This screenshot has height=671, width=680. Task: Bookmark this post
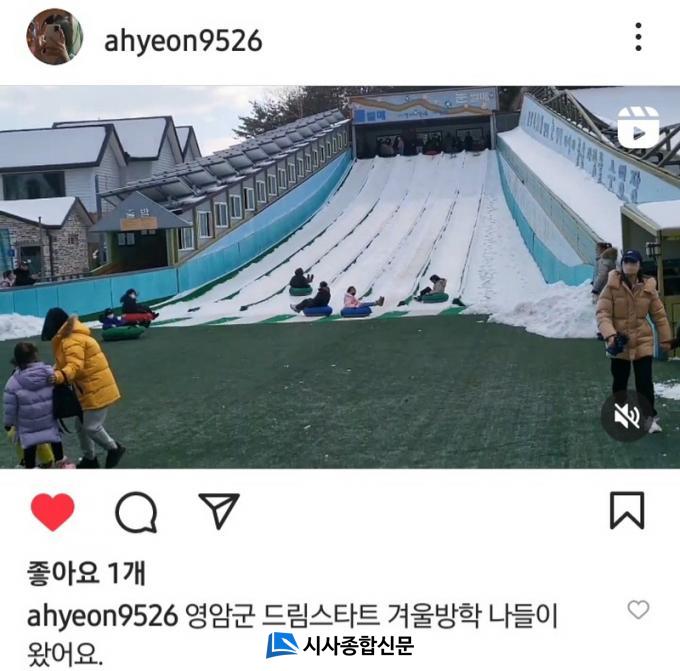tap(627, 511)
